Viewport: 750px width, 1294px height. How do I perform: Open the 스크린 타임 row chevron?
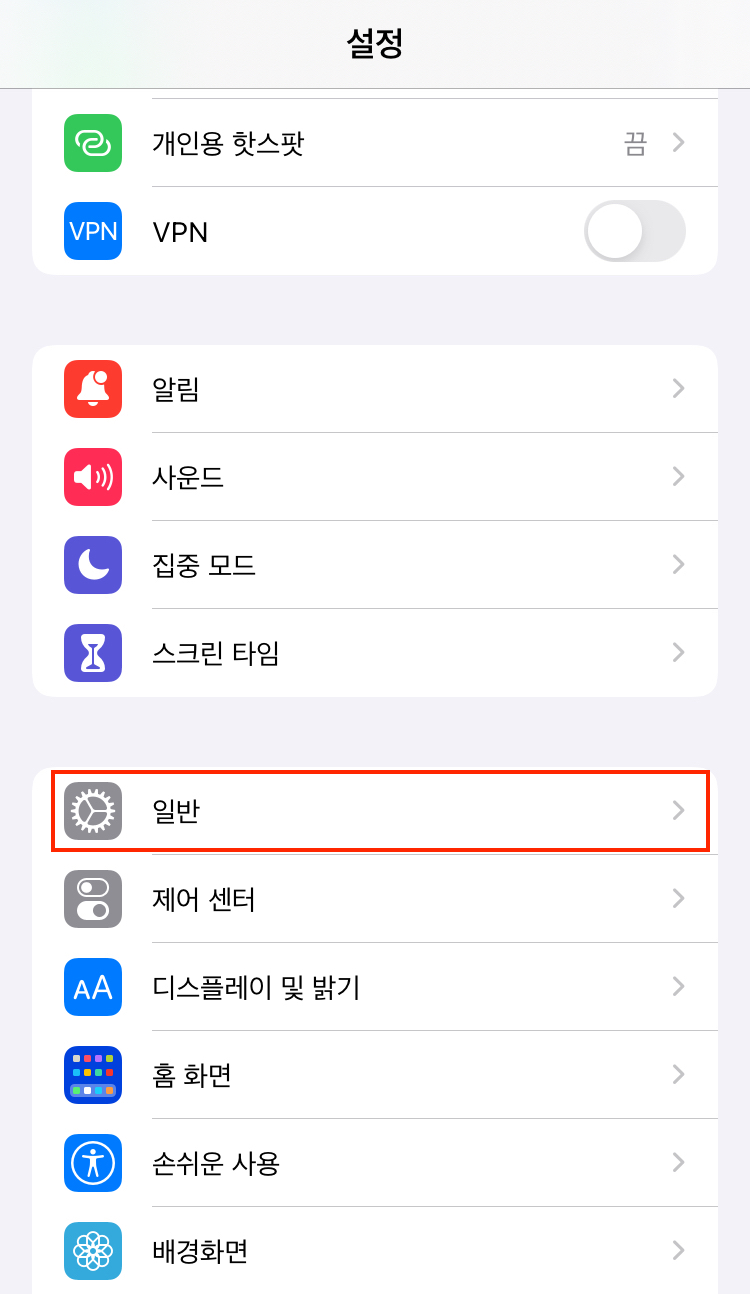pos(679,653)
